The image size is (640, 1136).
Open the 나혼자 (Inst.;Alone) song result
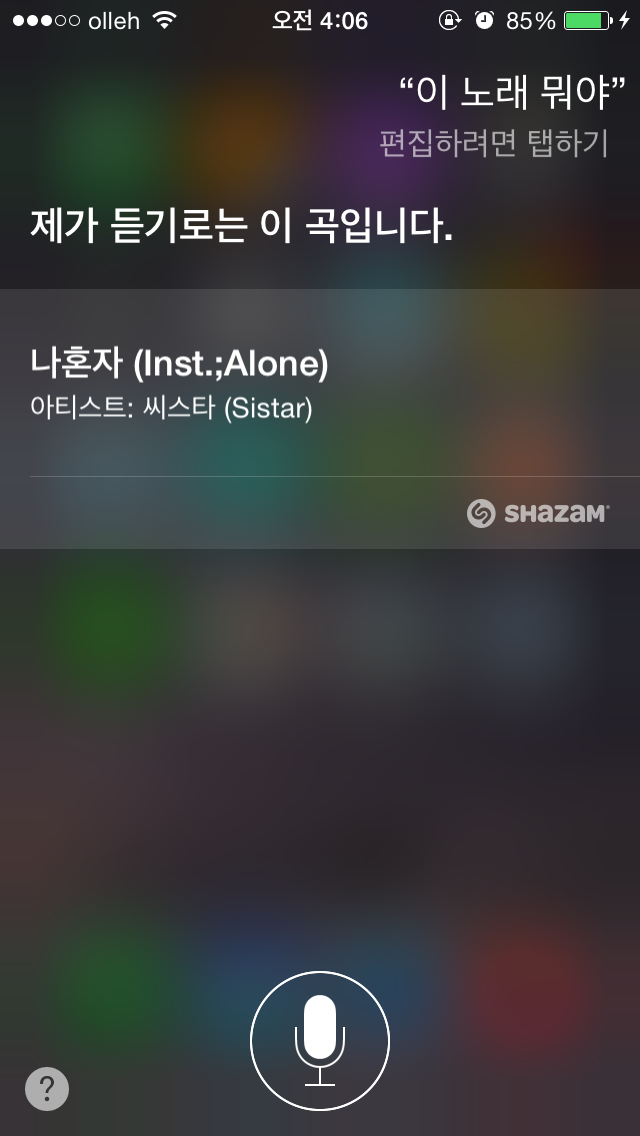[320, 383]
